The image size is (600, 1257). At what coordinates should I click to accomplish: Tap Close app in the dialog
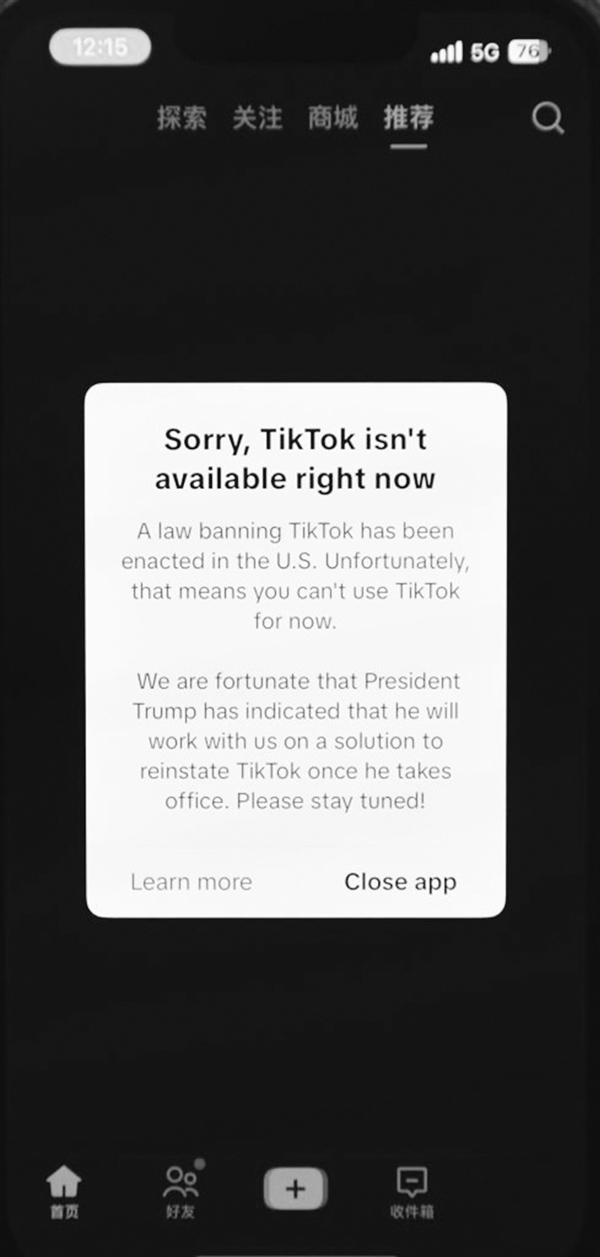pos(400,881)
